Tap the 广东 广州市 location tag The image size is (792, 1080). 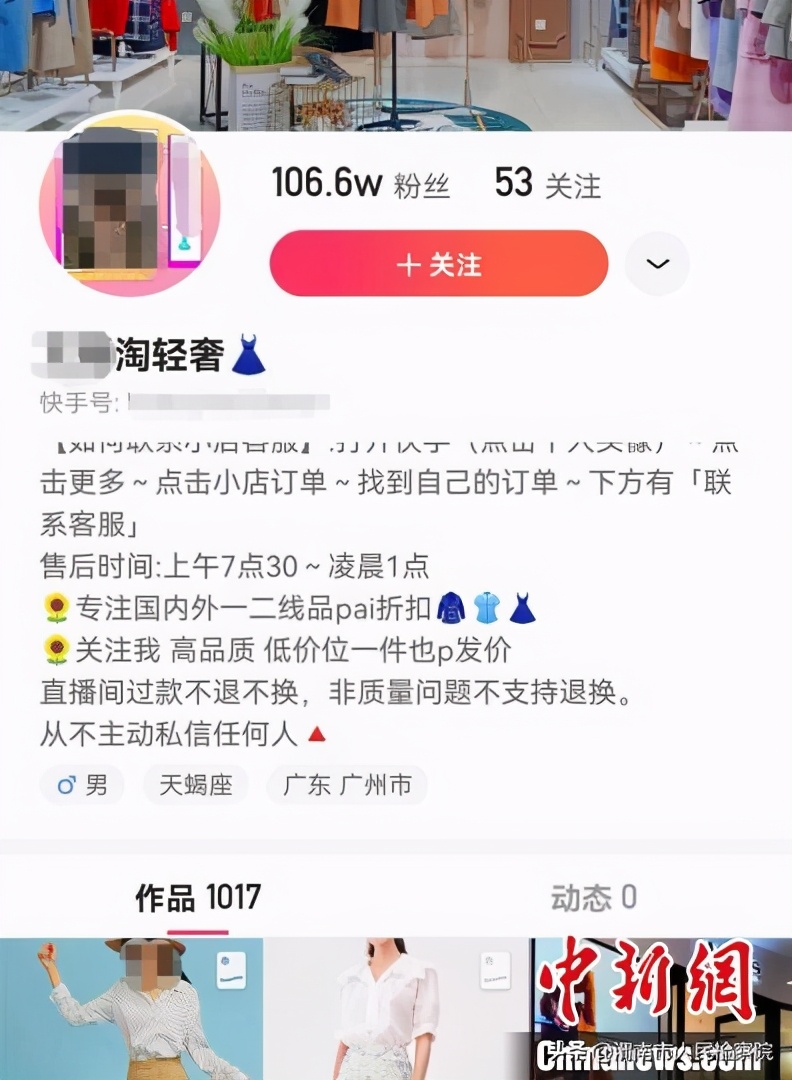coord(347,785)
